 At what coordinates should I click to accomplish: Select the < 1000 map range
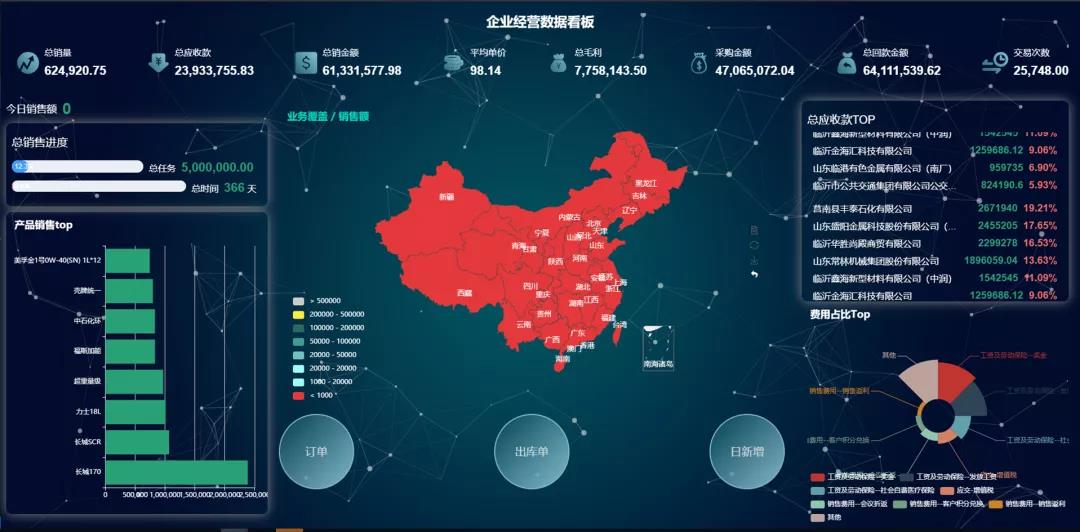point(298,395)
